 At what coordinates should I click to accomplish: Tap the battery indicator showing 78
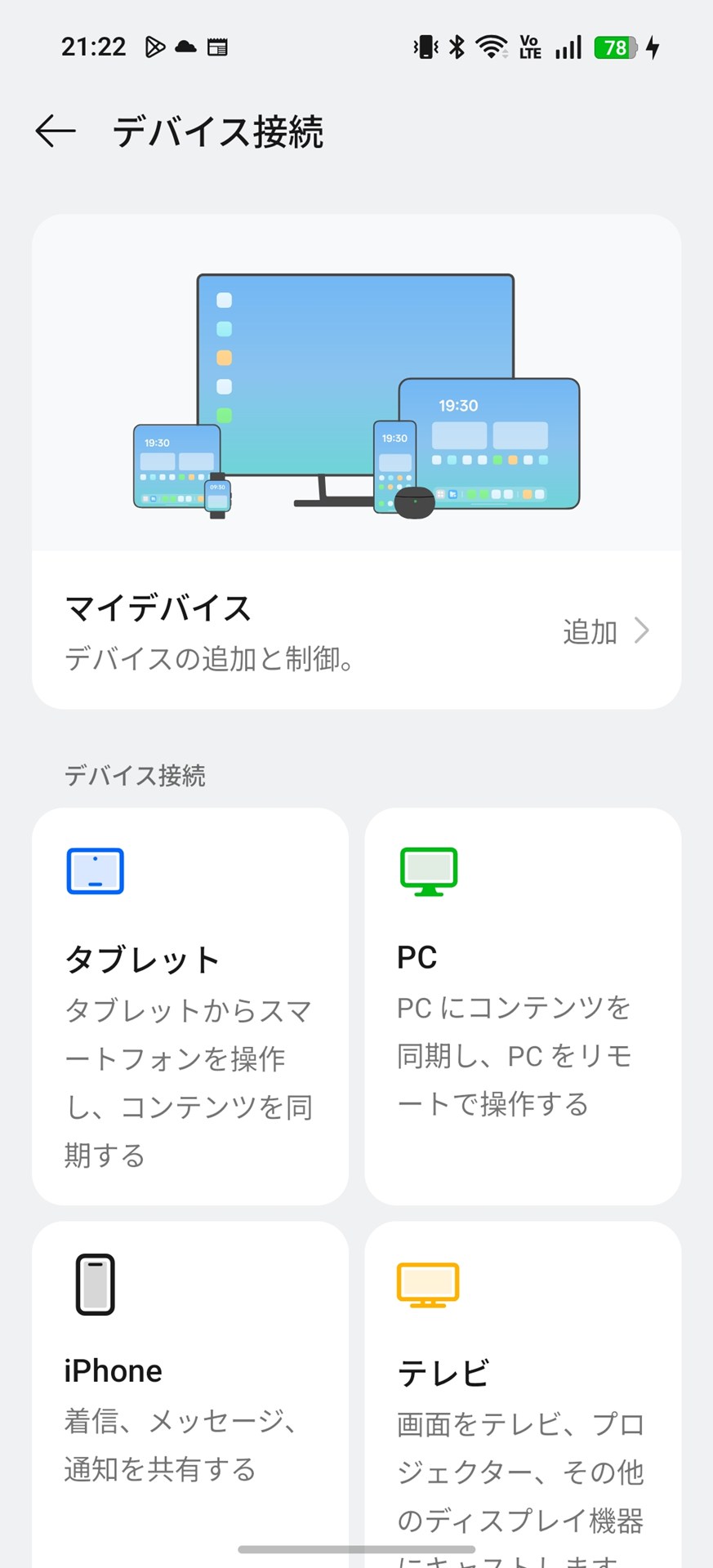(x=613, y=47)
